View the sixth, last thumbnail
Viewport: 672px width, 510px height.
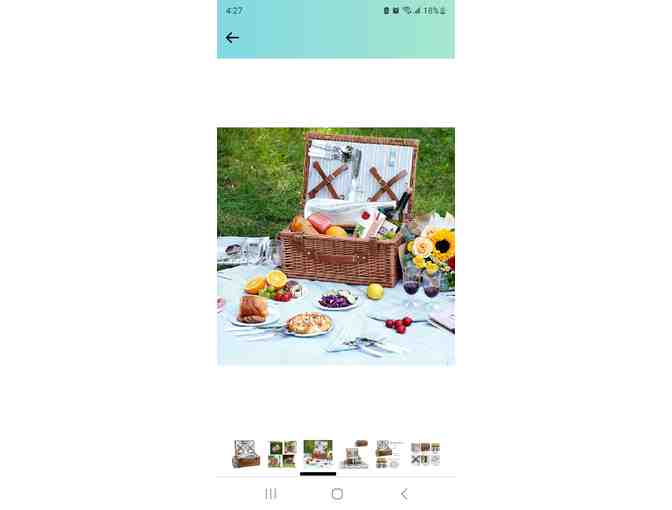[425, 454]
